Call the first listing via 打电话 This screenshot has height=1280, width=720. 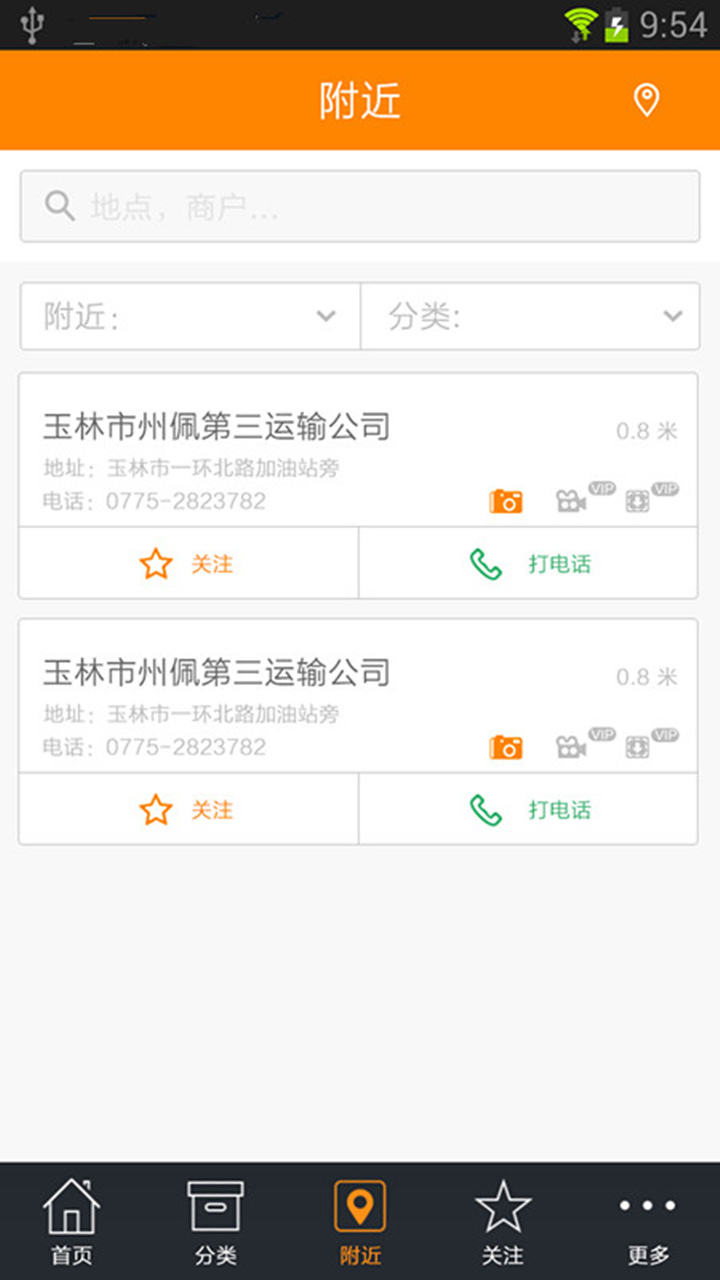pyautogui.click(x=530, y=564)
